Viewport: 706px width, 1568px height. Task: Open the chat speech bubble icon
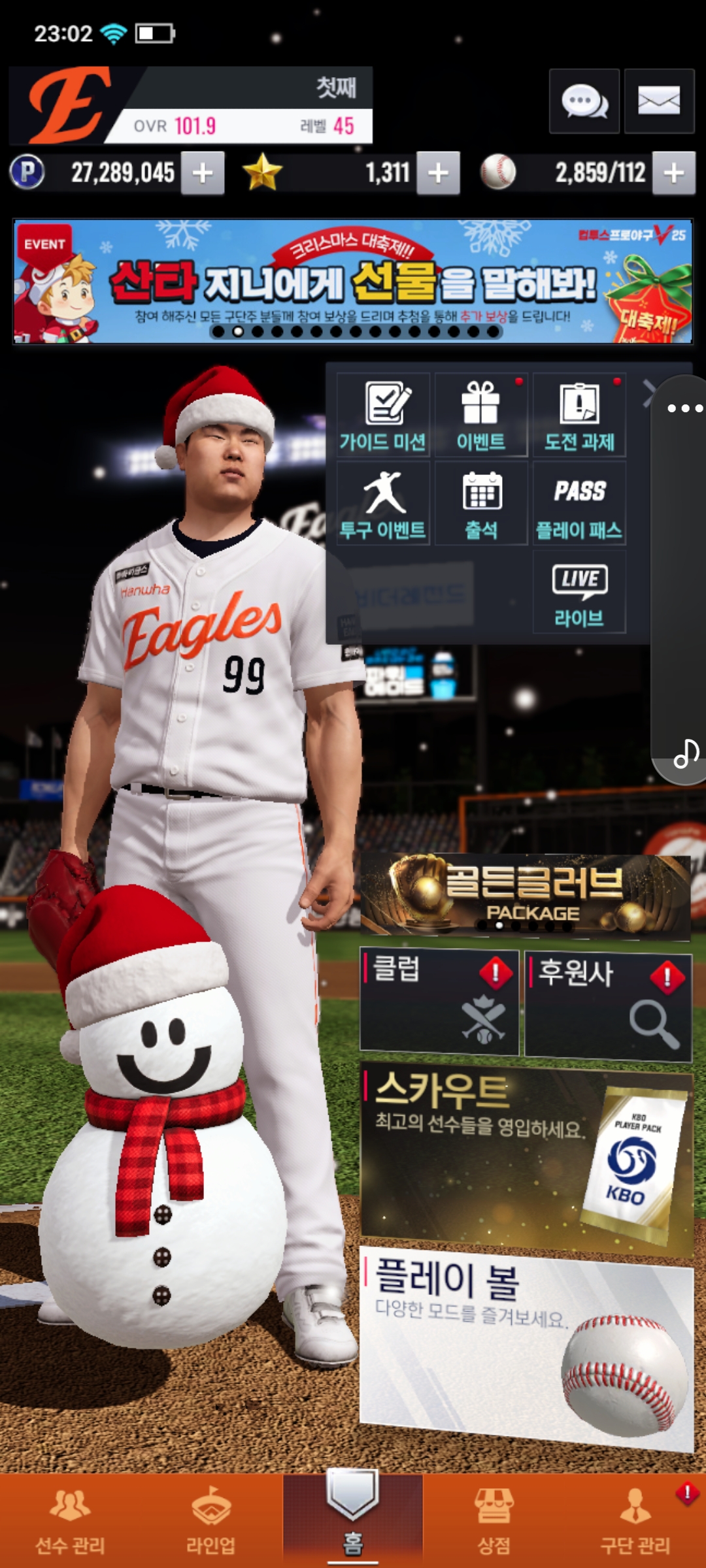(584, 101)
